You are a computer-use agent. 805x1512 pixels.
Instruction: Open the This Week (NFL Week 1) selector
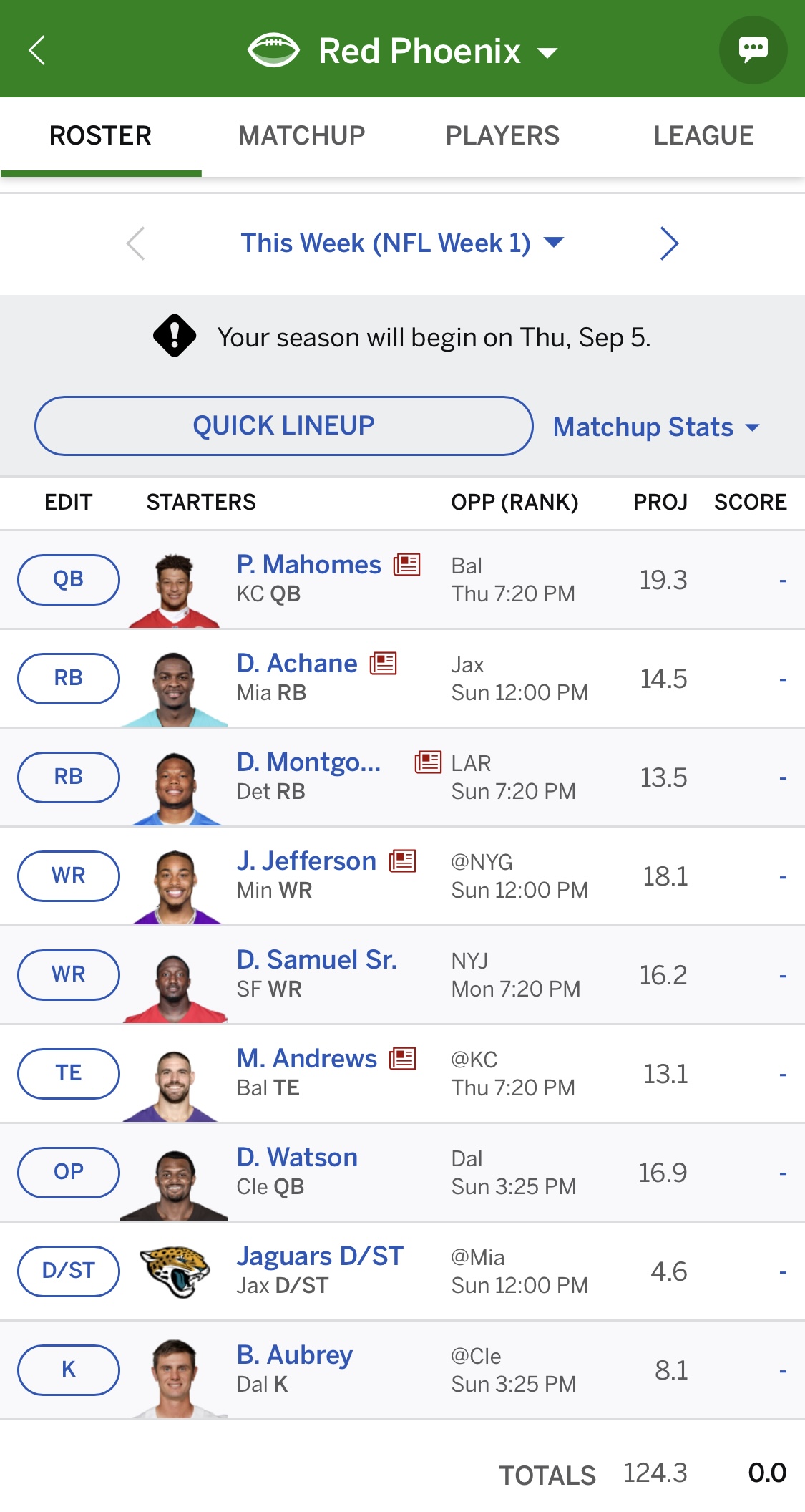click(402, 243)
